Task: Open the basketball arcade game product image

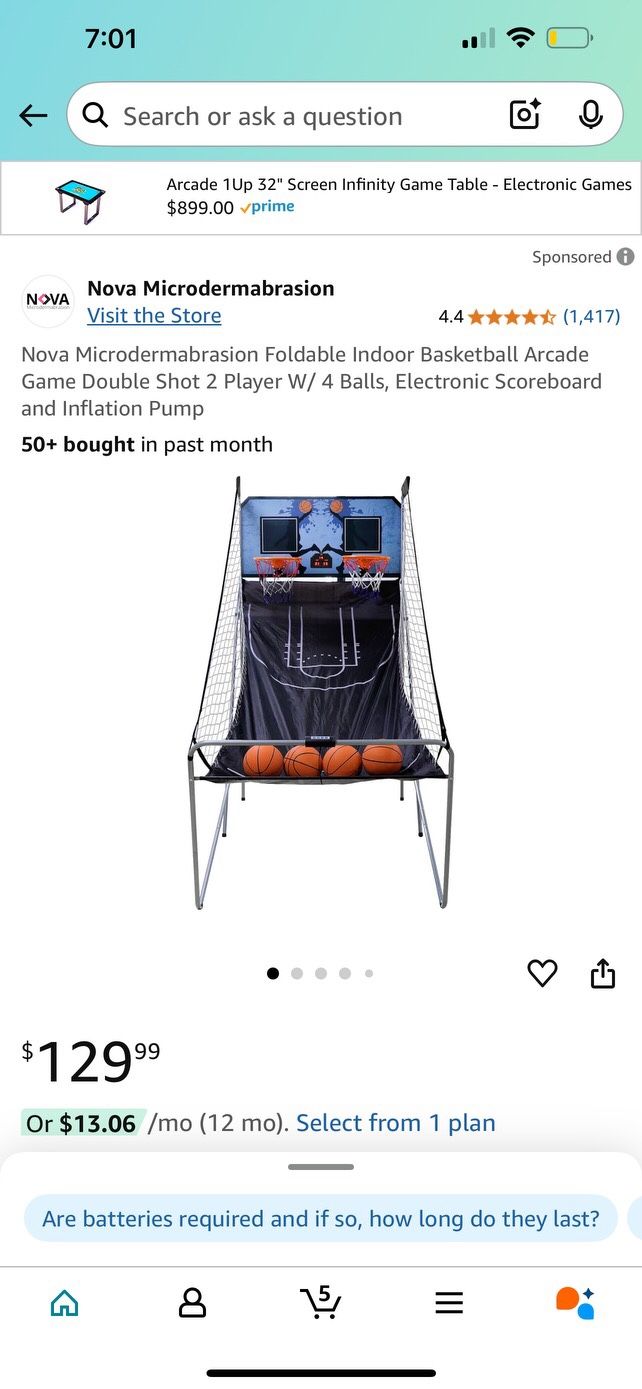Action: click(321, 694)
